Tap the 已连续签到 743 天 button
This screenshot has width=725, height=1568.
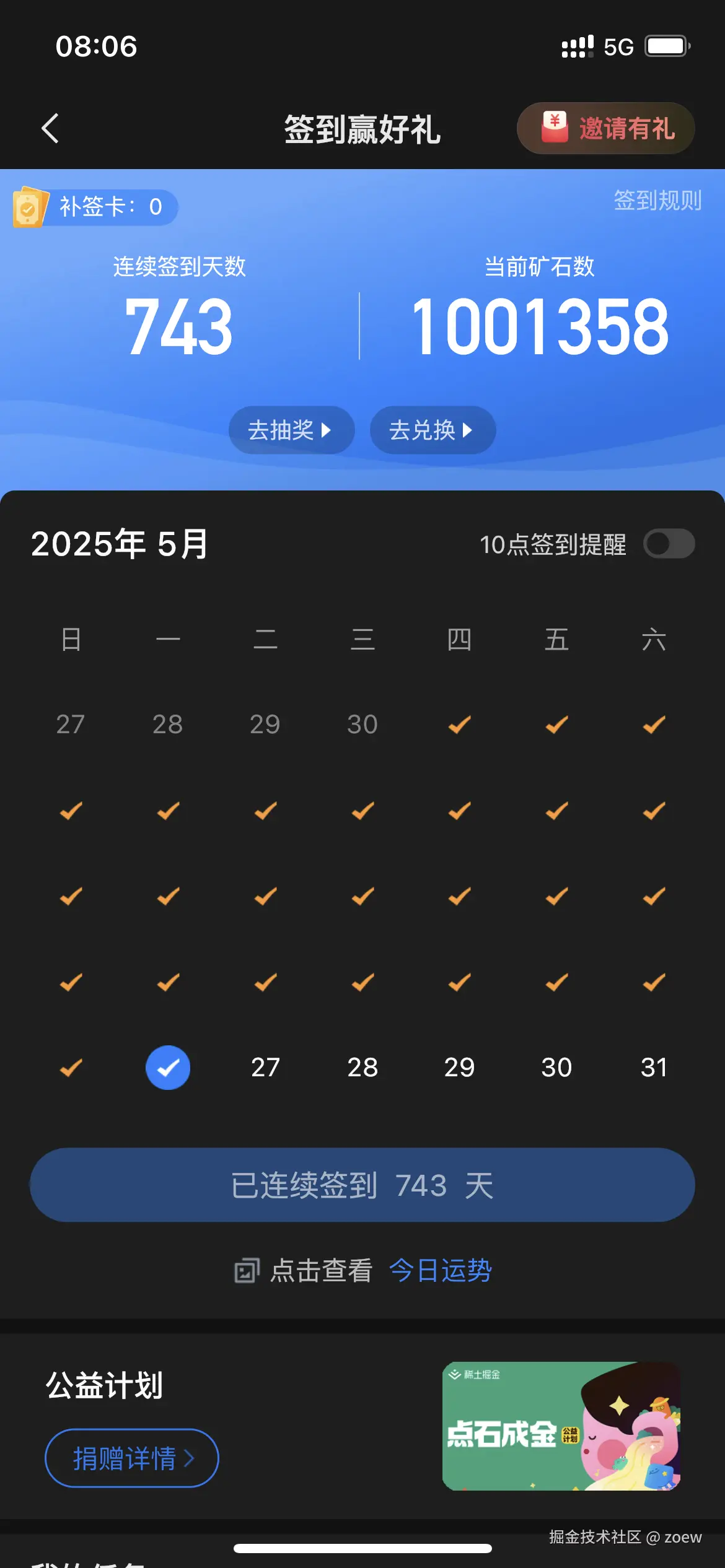pyautogui.click(x=362, y=1185)
